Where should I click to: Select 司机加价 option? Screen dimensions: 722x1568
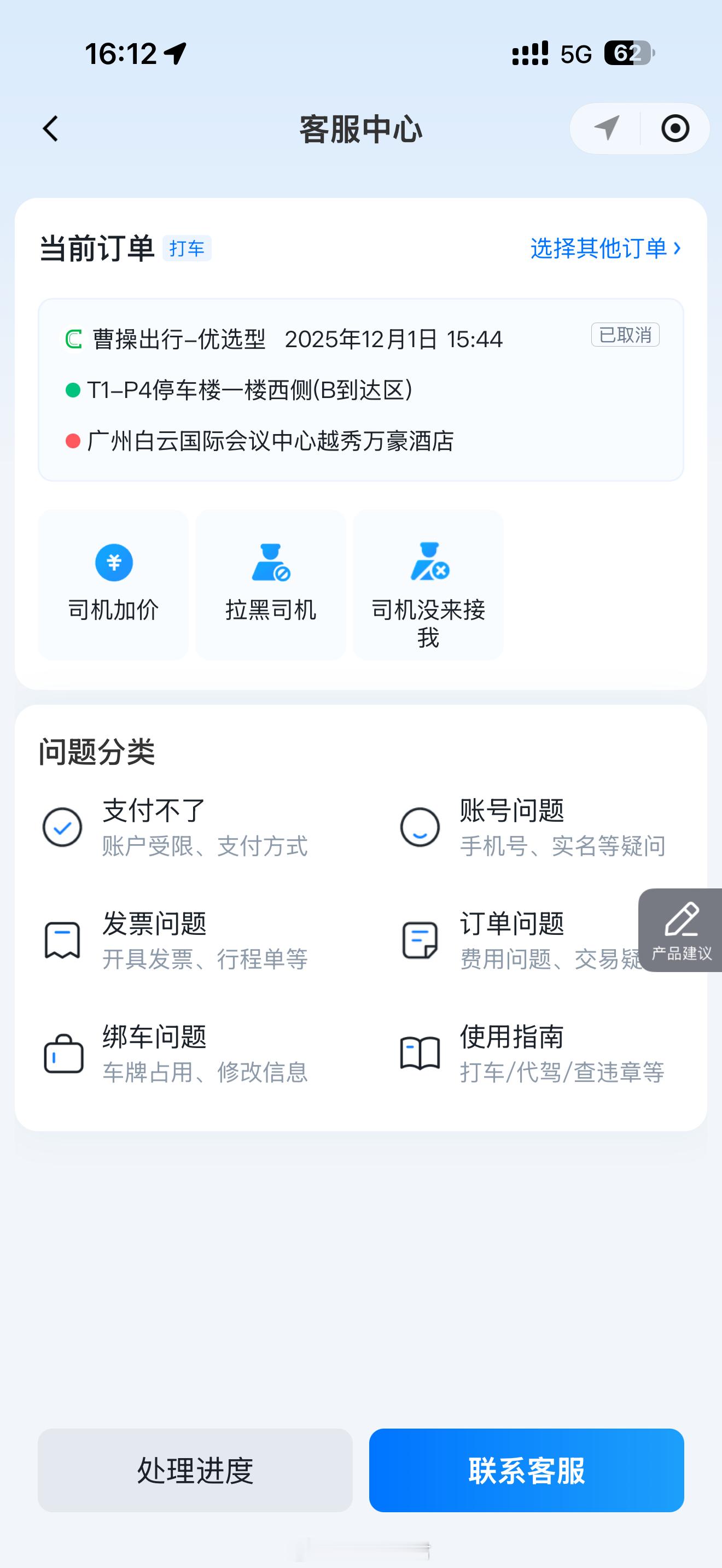[x=113, y=584]
